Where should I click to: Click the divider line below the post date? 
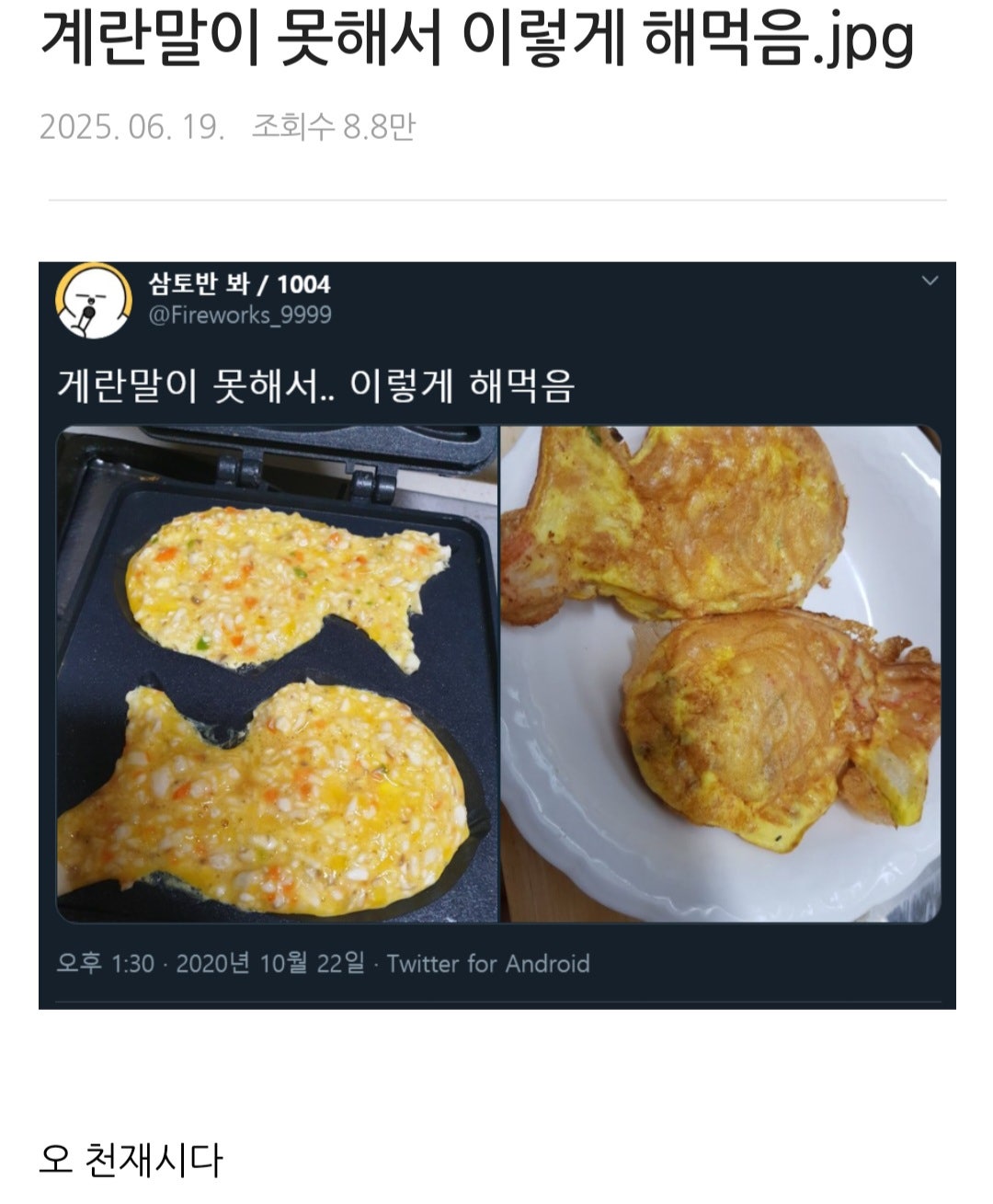point(496,198)
